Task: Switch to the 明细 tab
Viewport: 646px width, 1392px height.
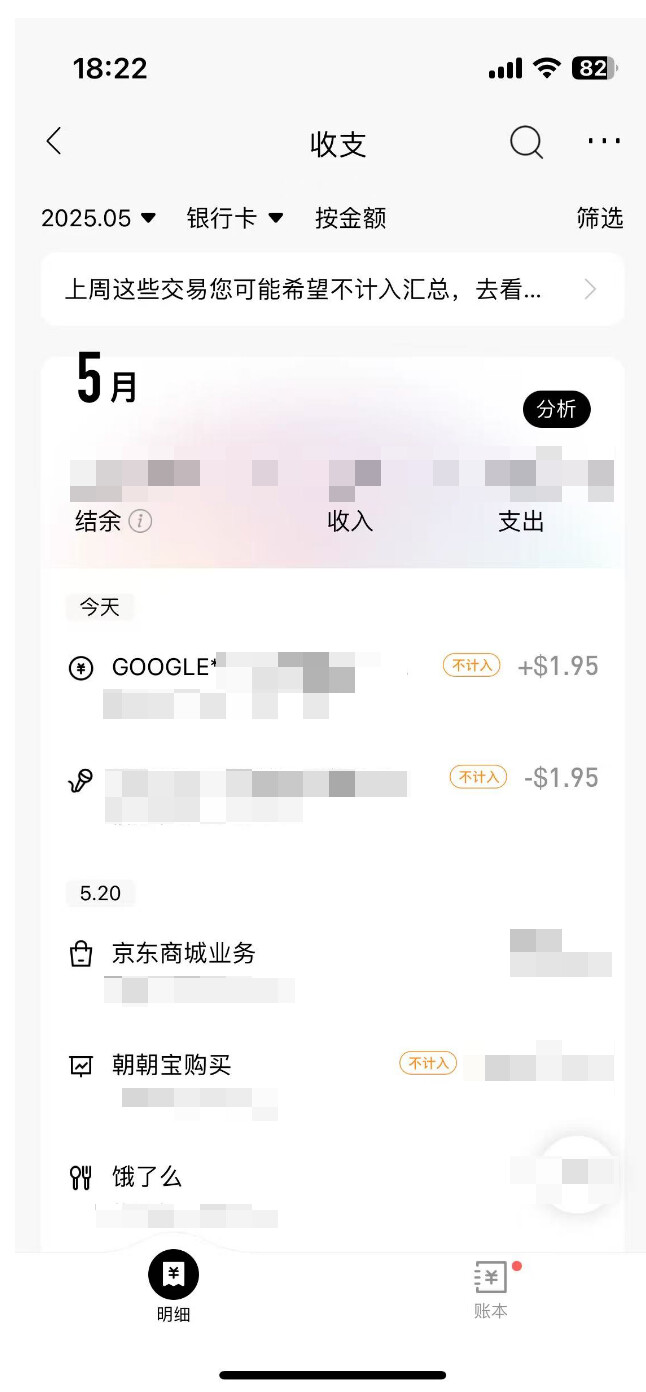Action: [x=173, y=1289]
